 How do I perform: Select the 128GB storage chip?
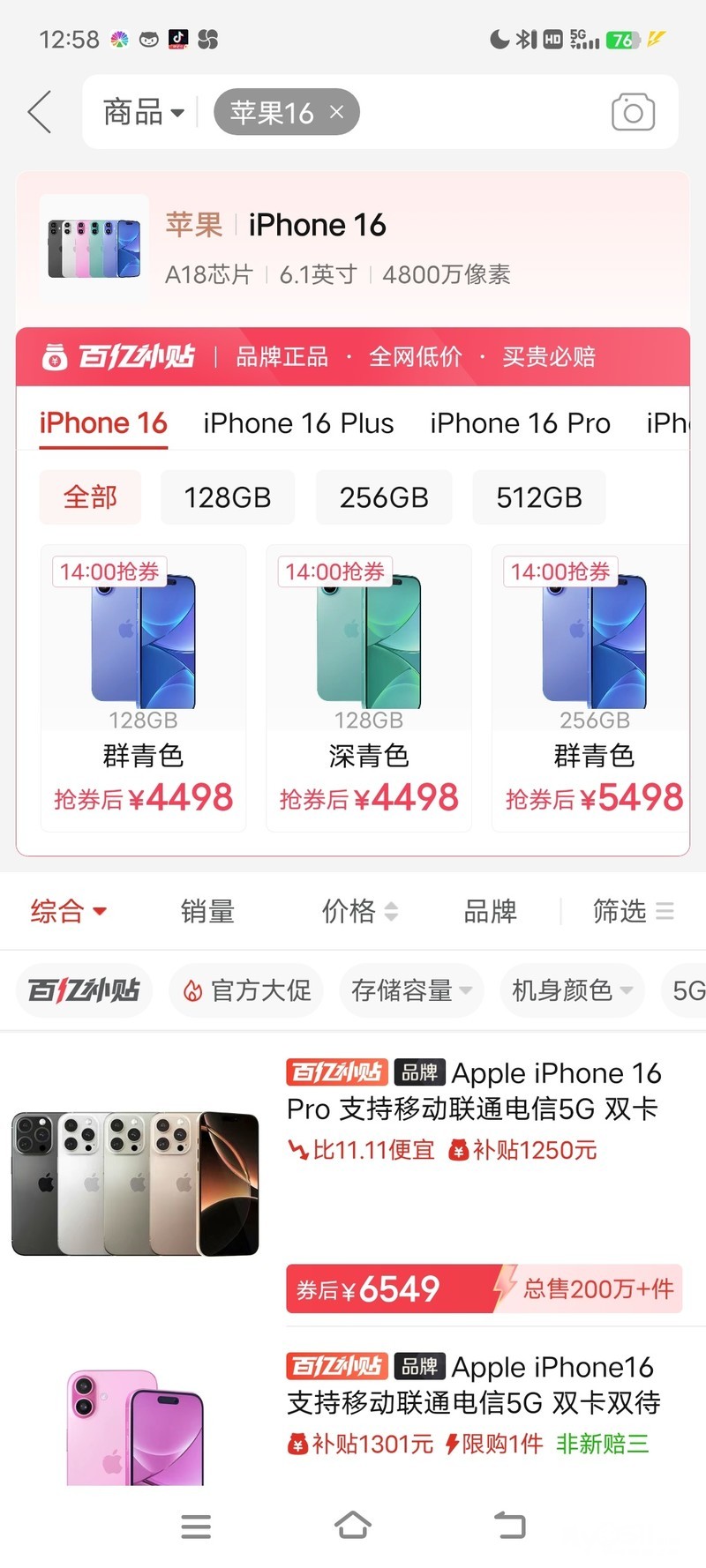[227, 497]
